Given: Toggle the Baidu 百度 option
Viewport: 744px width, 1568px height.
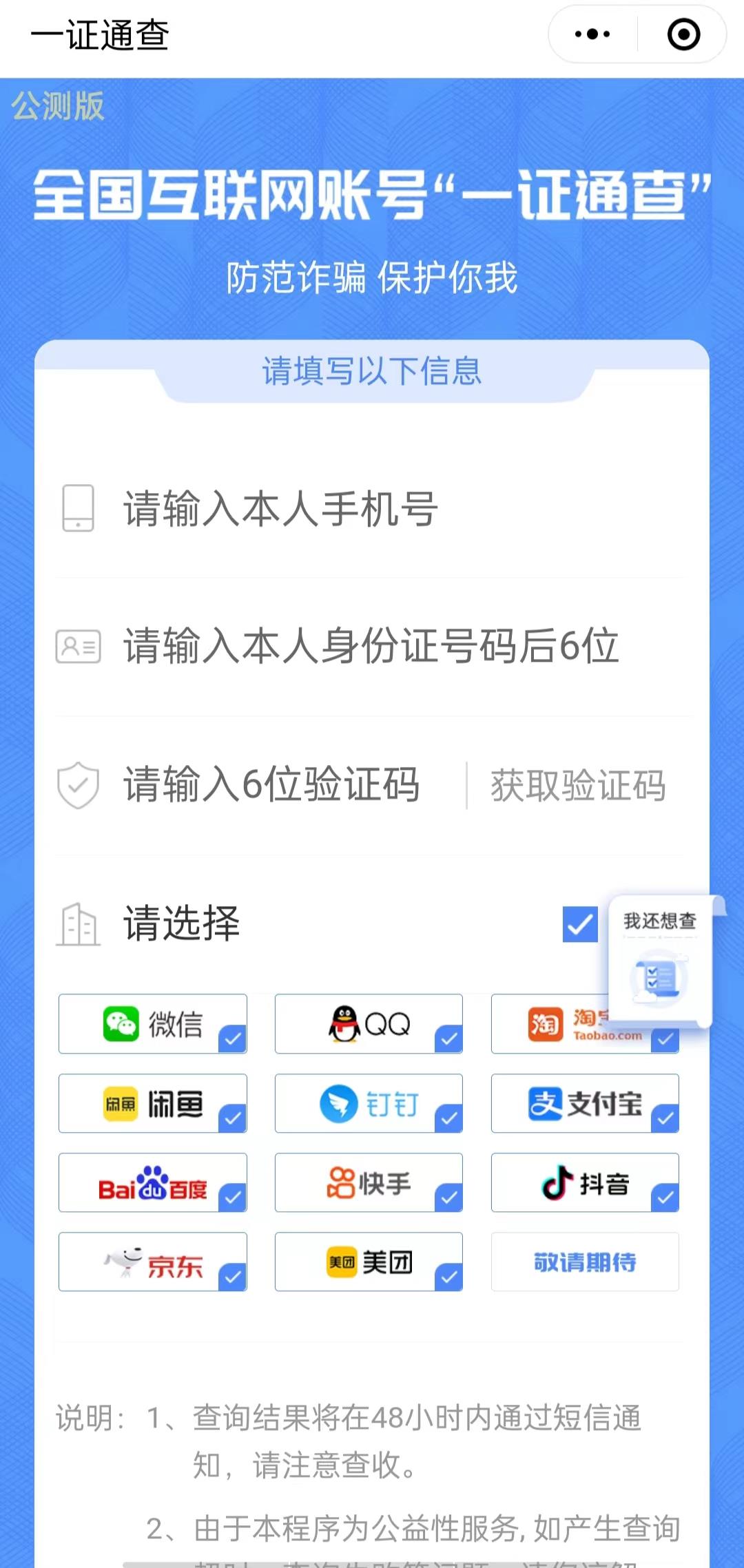Looking at the screenshot, I should pos(153,1183).
